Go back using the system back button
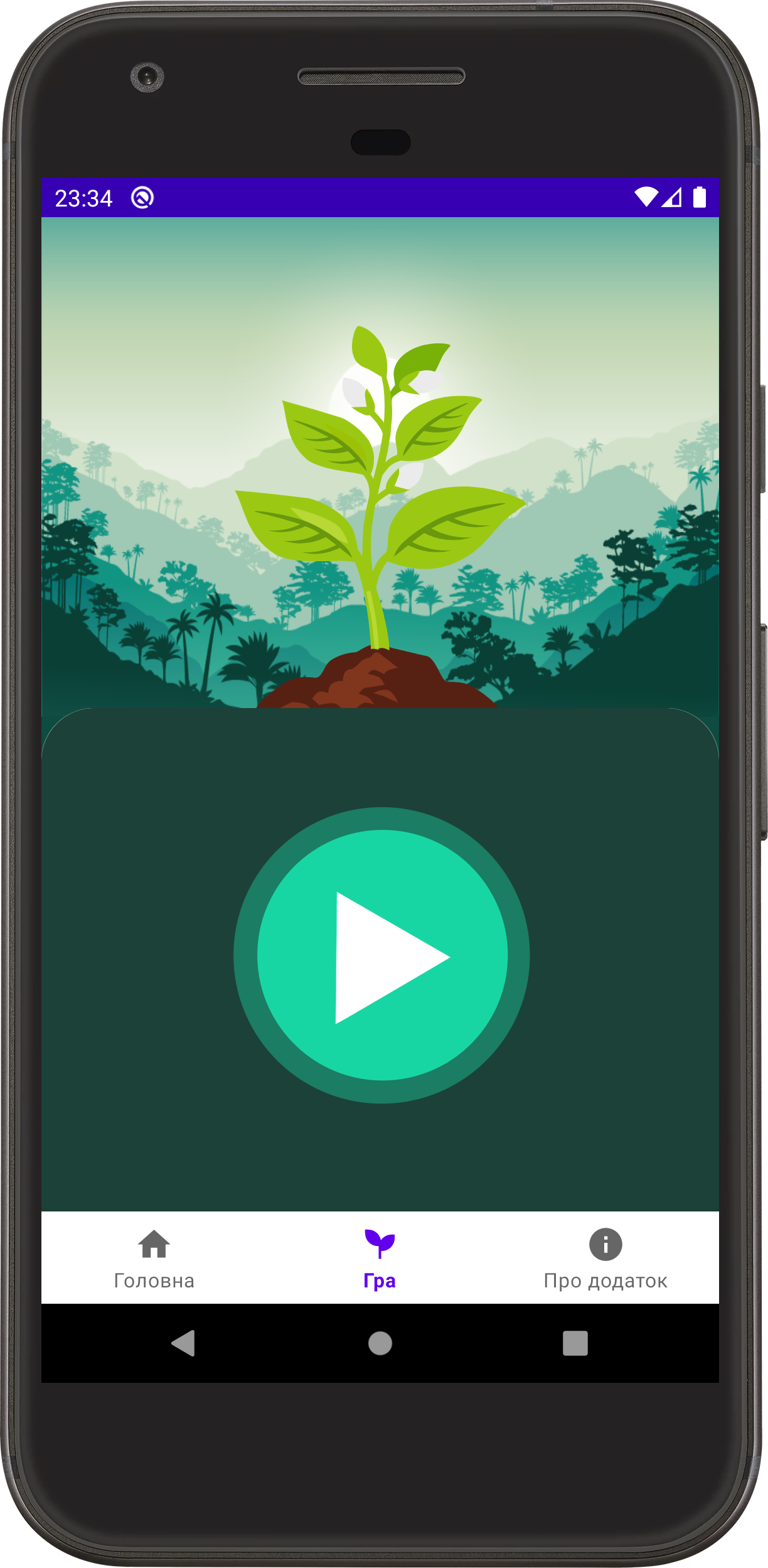 coord(183,1344)
